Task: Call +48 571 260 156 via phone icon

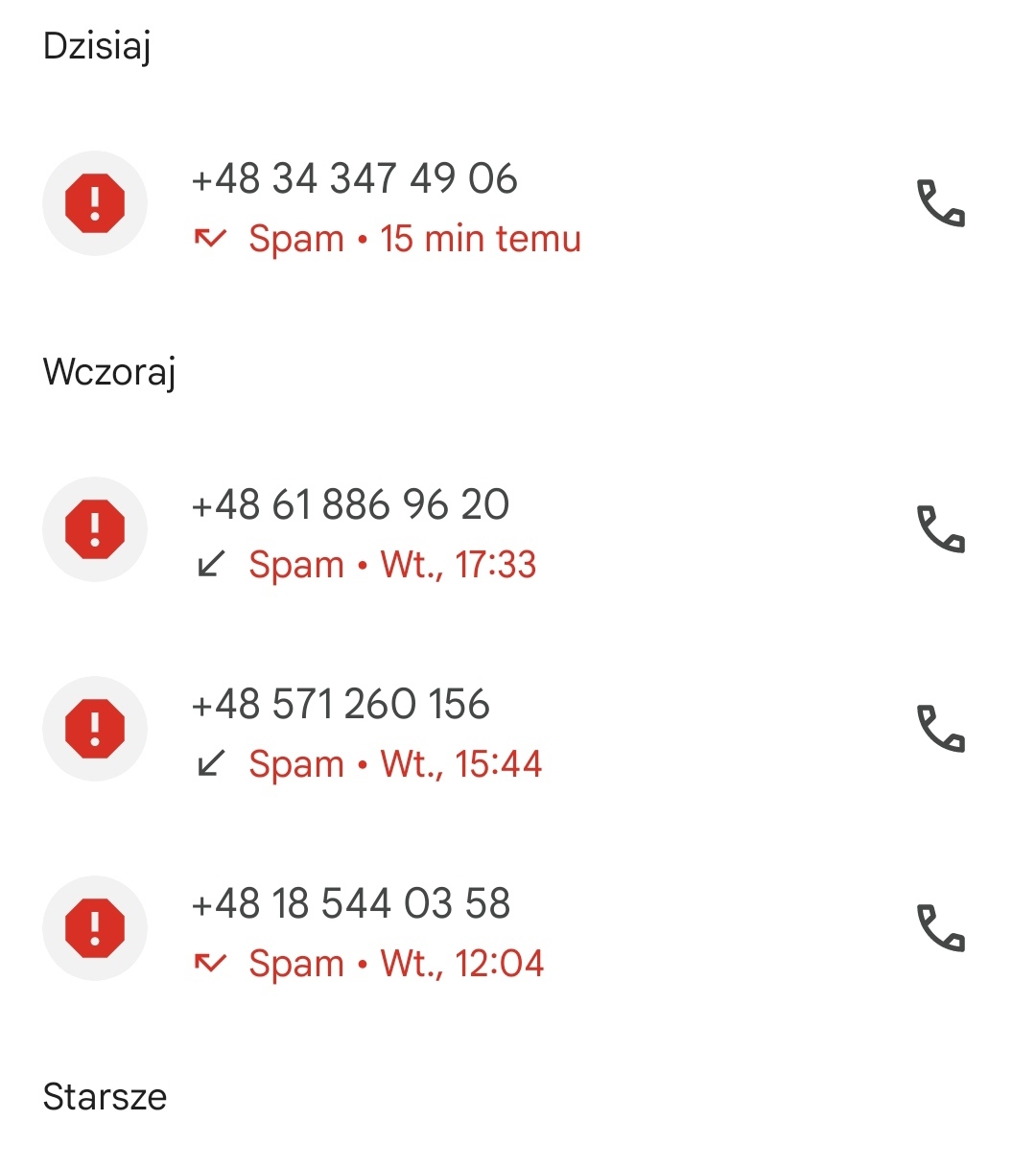Action: (941, 729)
